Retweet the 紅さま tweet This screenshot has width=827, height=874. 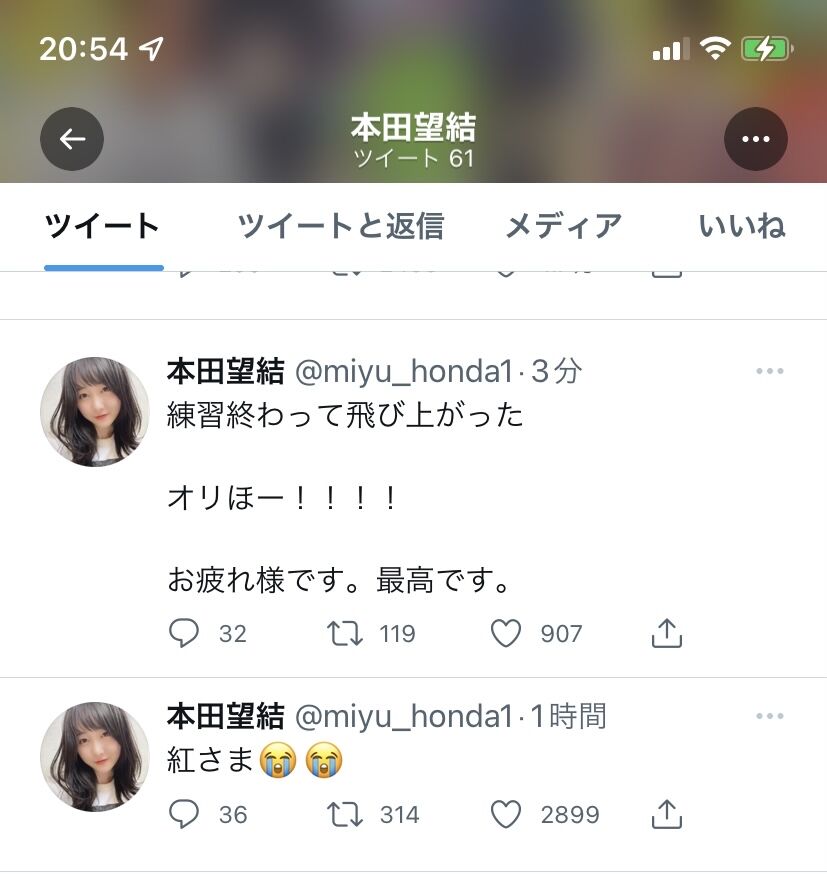coord(346,815)
